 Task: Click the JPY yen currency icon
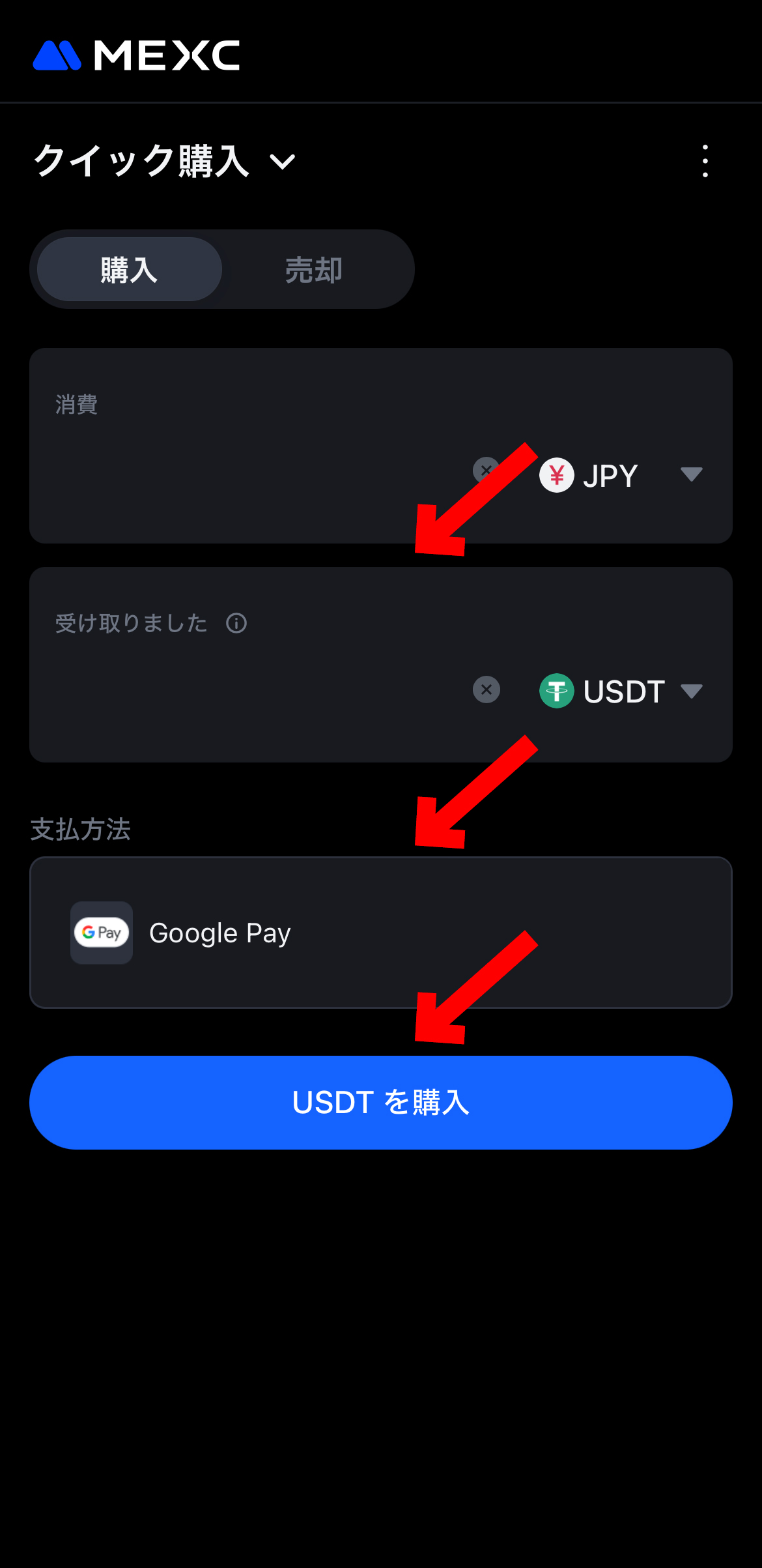[557, 474]
